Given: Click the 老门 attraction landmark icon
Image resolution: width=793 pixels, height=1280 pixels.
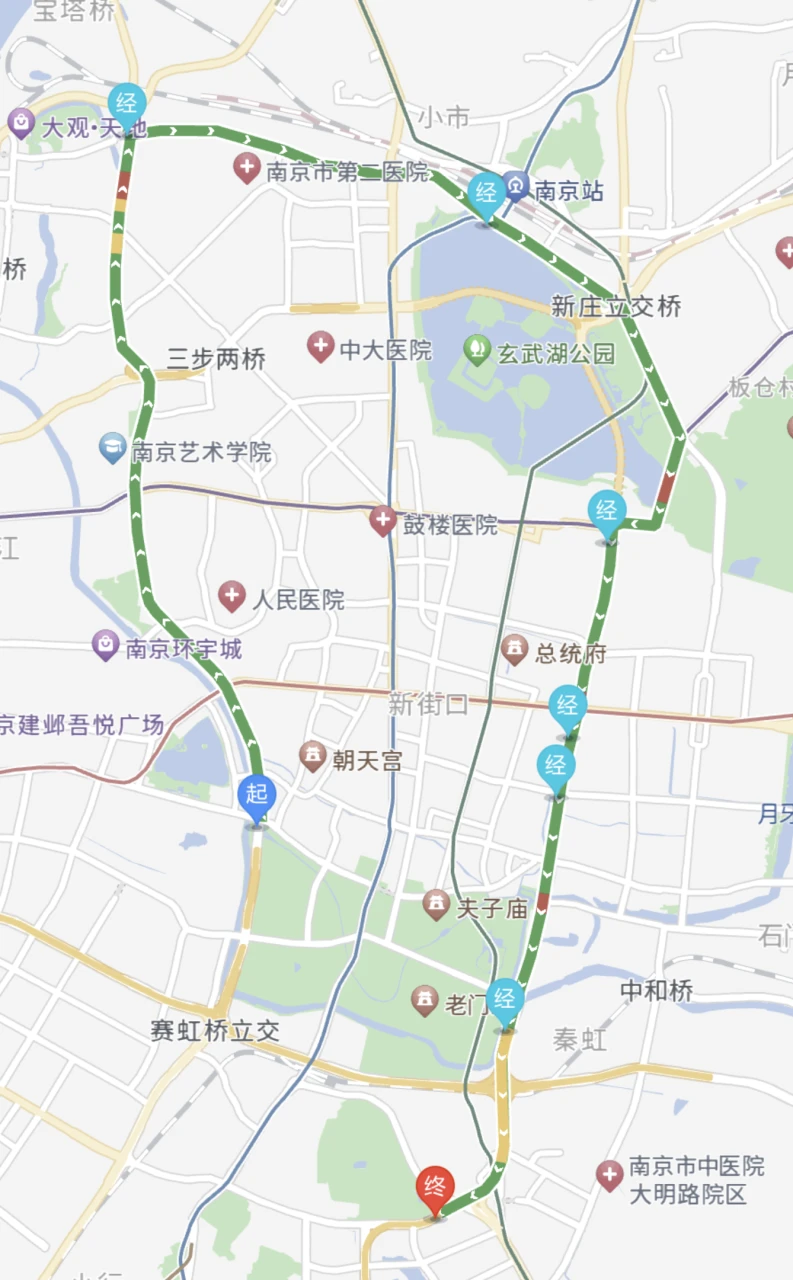Looking at the screenshot, I should [x=425, y=1001].
